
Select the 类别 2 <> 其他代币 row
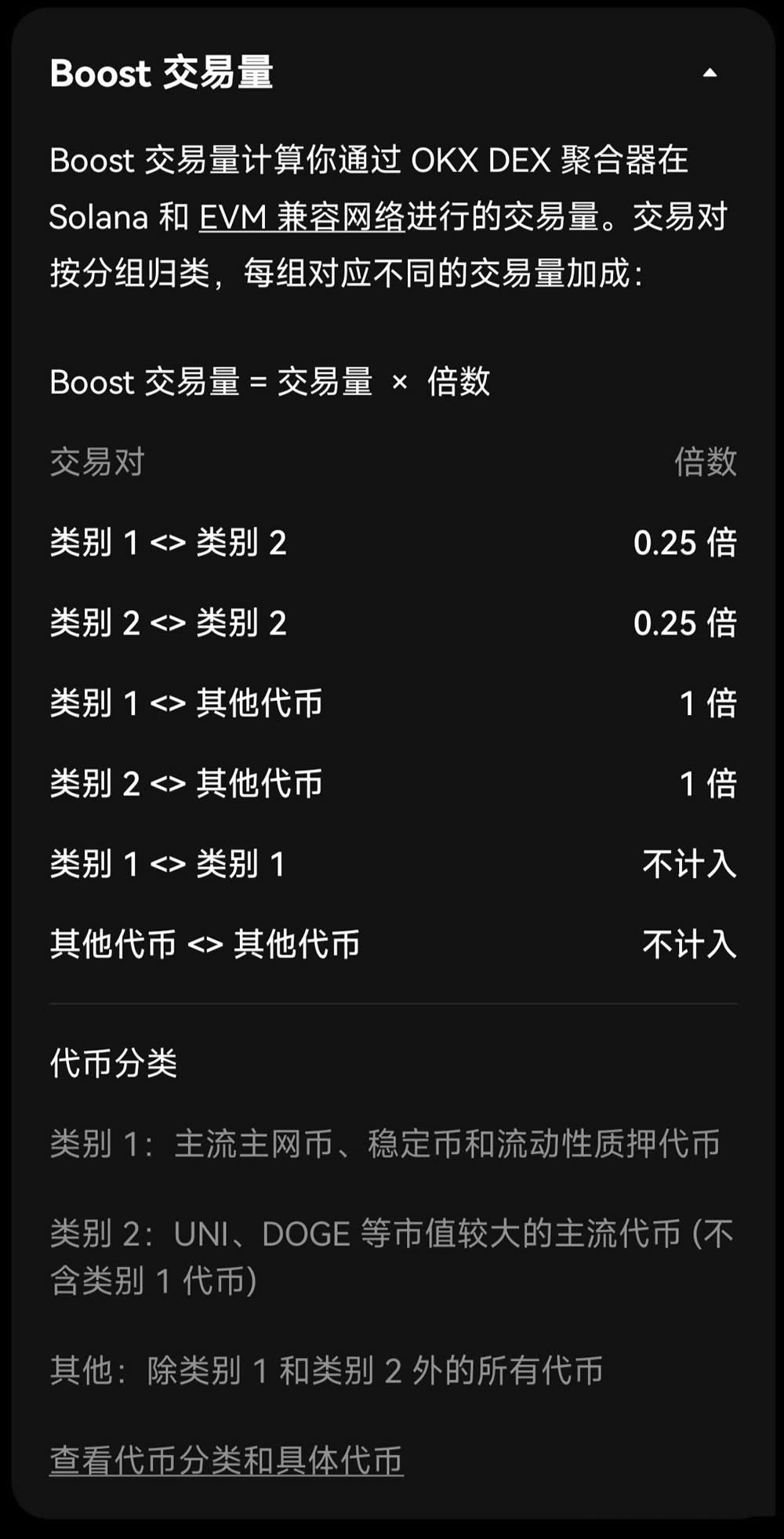click(188, 783)
